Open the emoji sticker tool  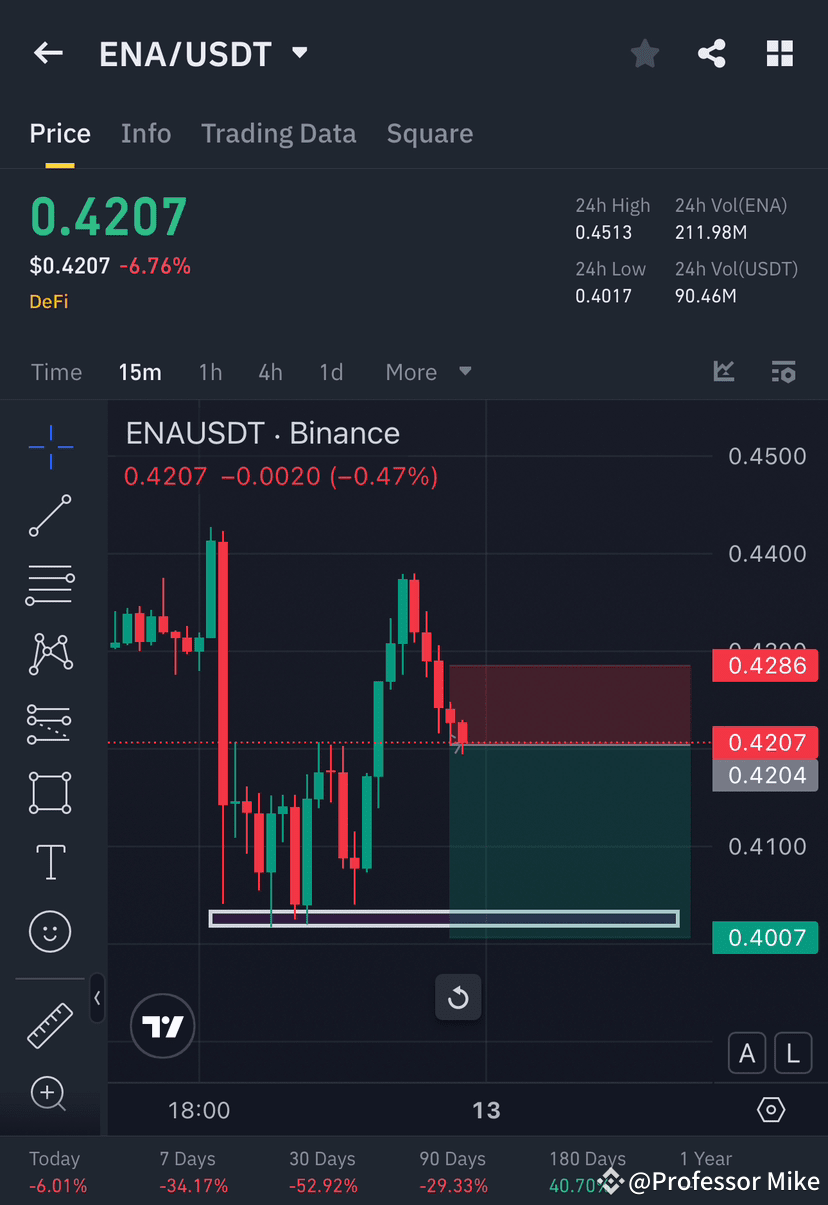(49, 931)
